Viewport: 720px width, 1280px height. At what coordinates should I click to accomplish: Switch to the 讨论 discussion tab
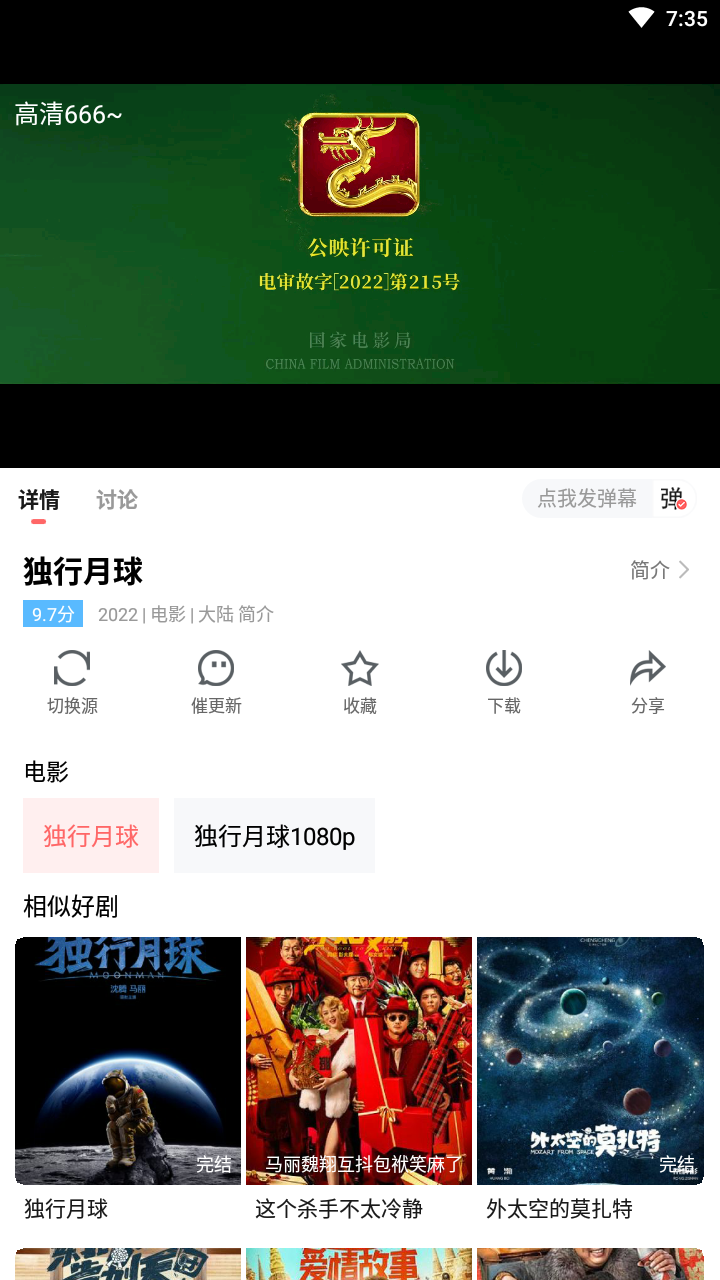pos(115,500)
